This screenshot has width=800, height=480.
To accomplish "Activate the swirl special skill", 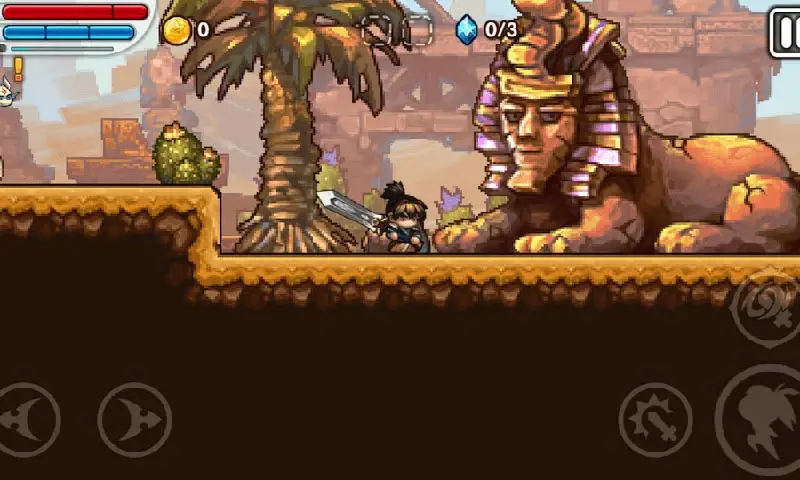I will click(768, 308).
